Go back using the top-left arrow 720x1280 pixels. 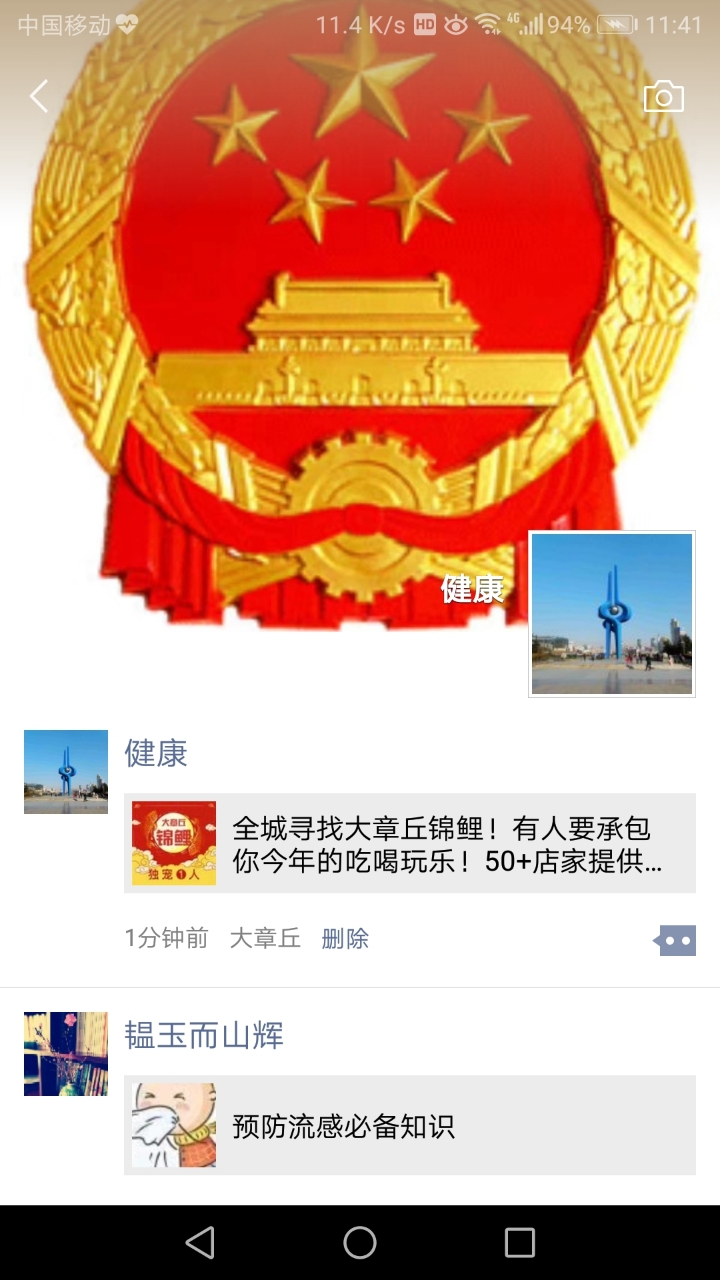[x=39, y=97]
